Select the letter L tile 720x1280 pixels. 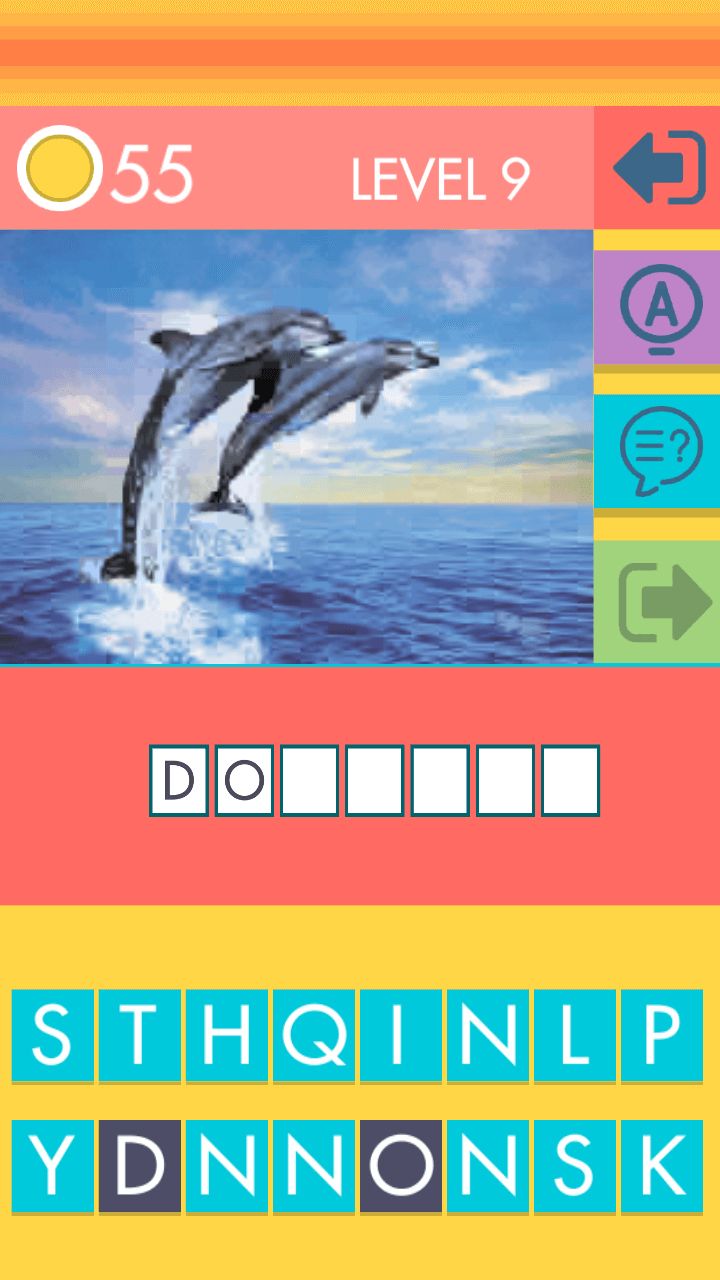pyautogui.click(x=574, y=1035)
